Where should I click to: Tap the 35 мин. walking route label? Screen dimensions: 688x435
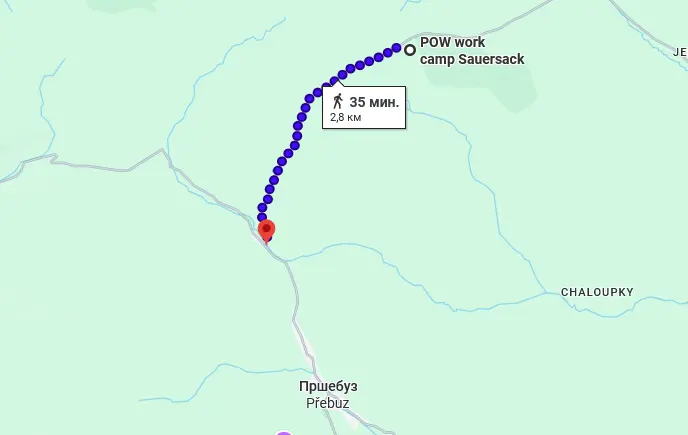pyautogui.click(x=365, y=108)
